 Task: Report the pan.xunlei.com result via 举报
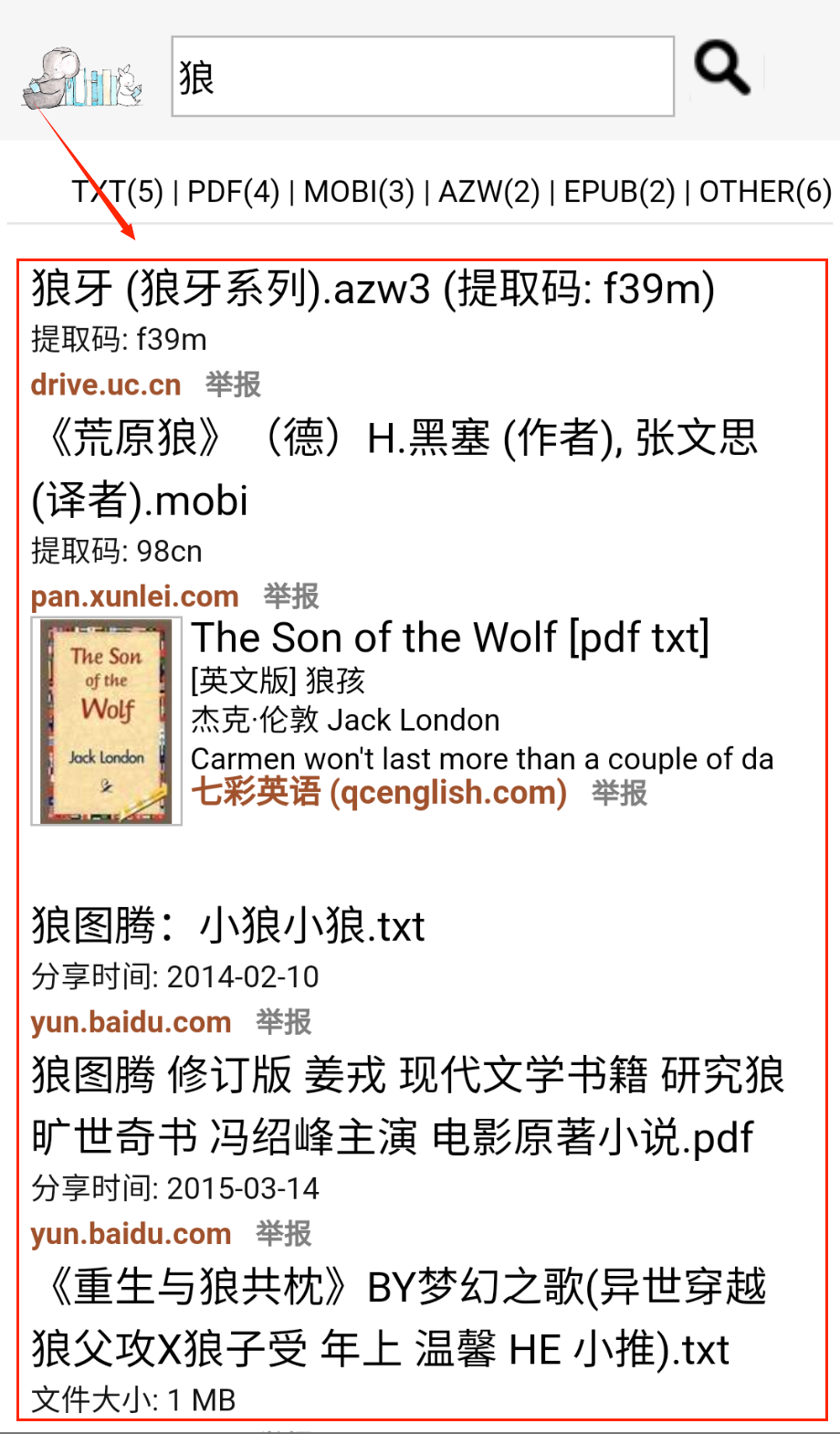click(x=290, y=596)
